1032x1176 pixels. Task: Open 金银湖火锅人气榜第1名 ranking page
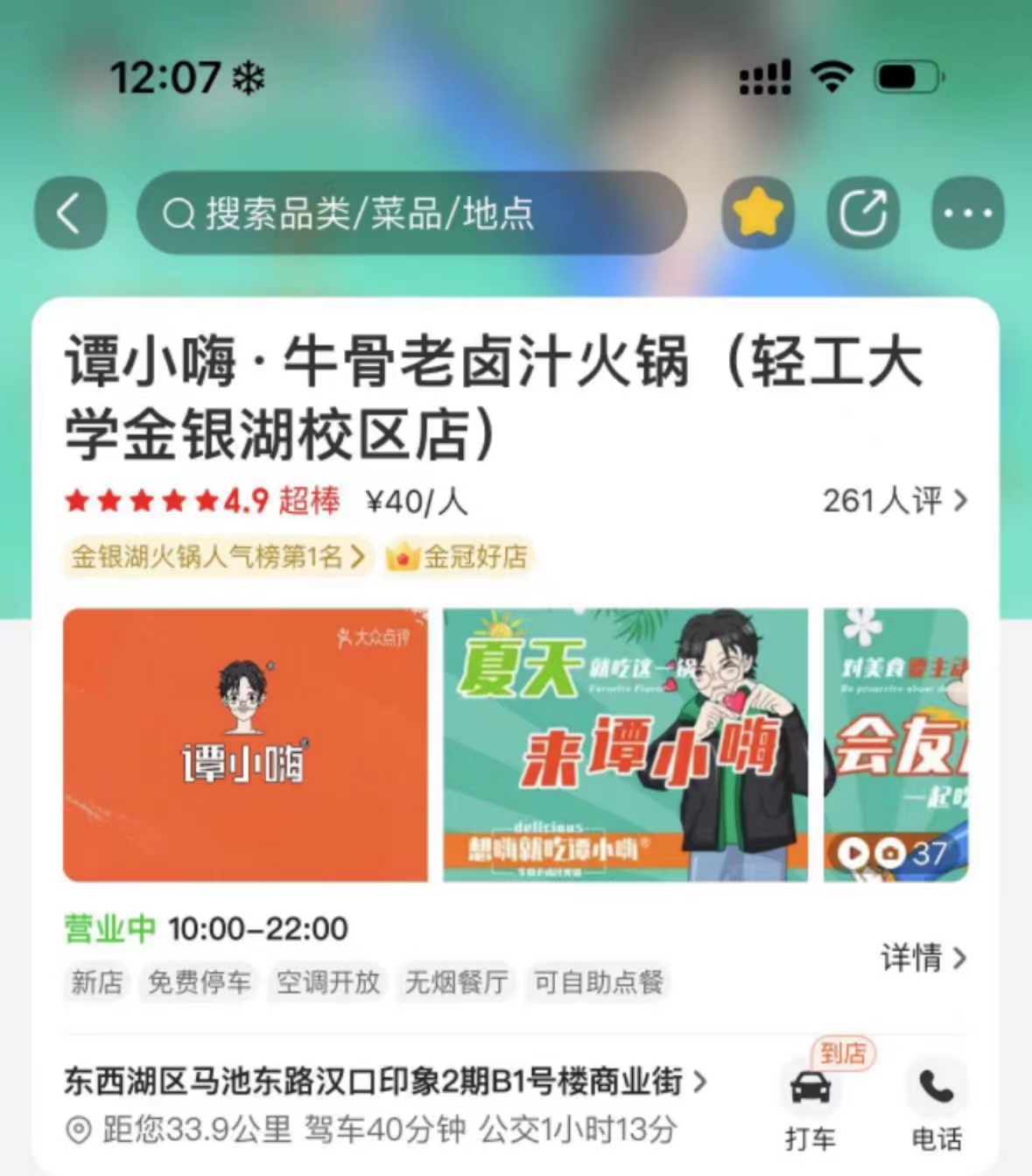coord(214,557)
